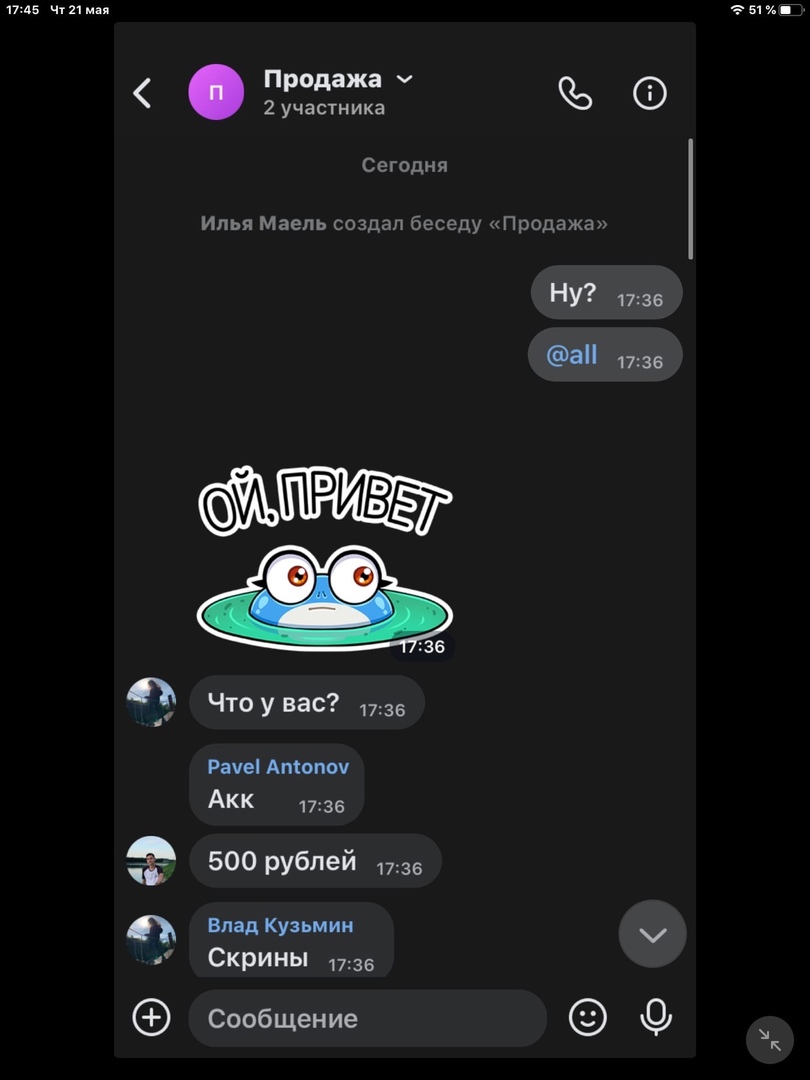The width and height of the screenshot is (810, 1080).
Task: Exit the fullscreen view with collapse icon
Action: [x=770, y=1040]
